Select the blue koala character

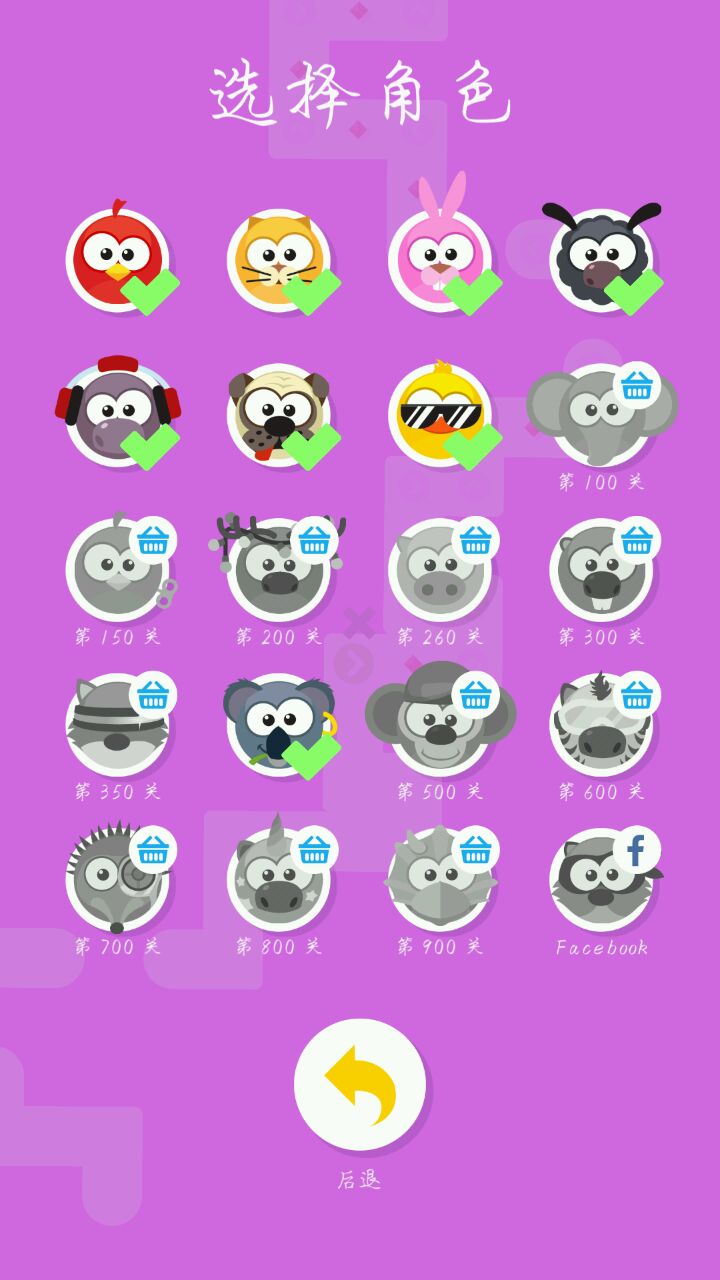pyautogui.click(x=279, y=725)
